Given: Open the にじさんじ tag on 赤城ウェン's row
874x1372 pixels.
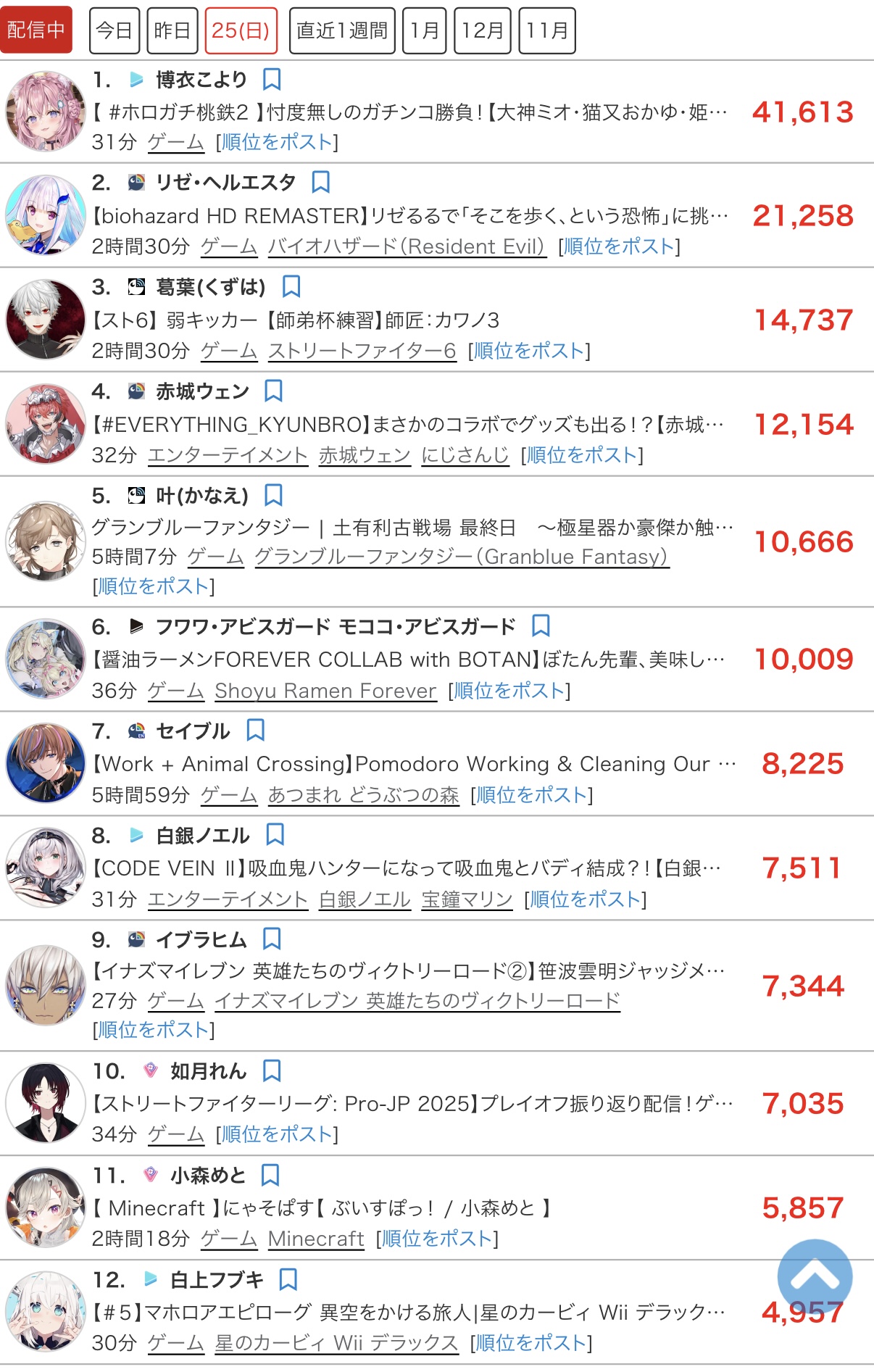Looking at the screenshot, I should tap(465, 455).
